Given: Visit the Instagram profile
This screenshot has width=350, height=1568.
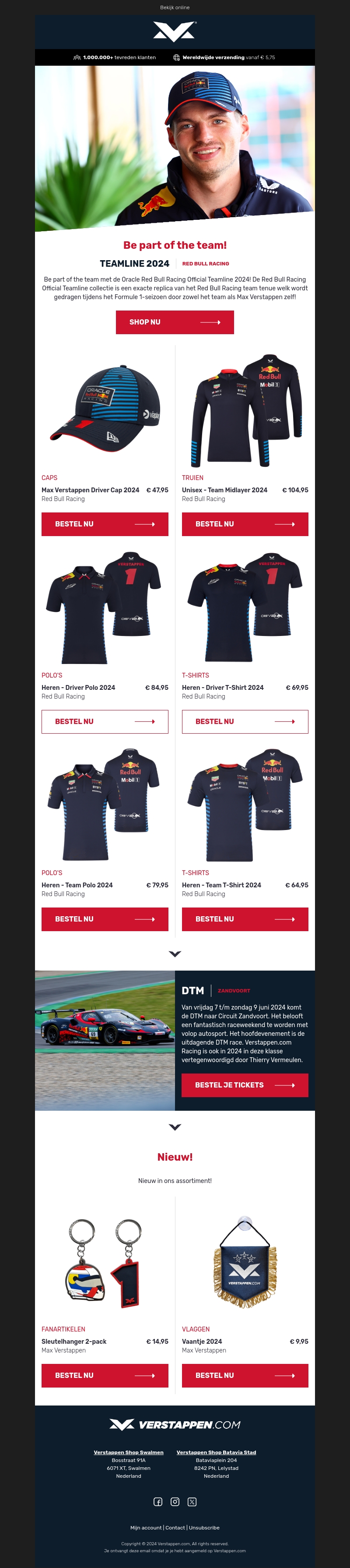Looking at the screenshot, I should pos(175,1502).
